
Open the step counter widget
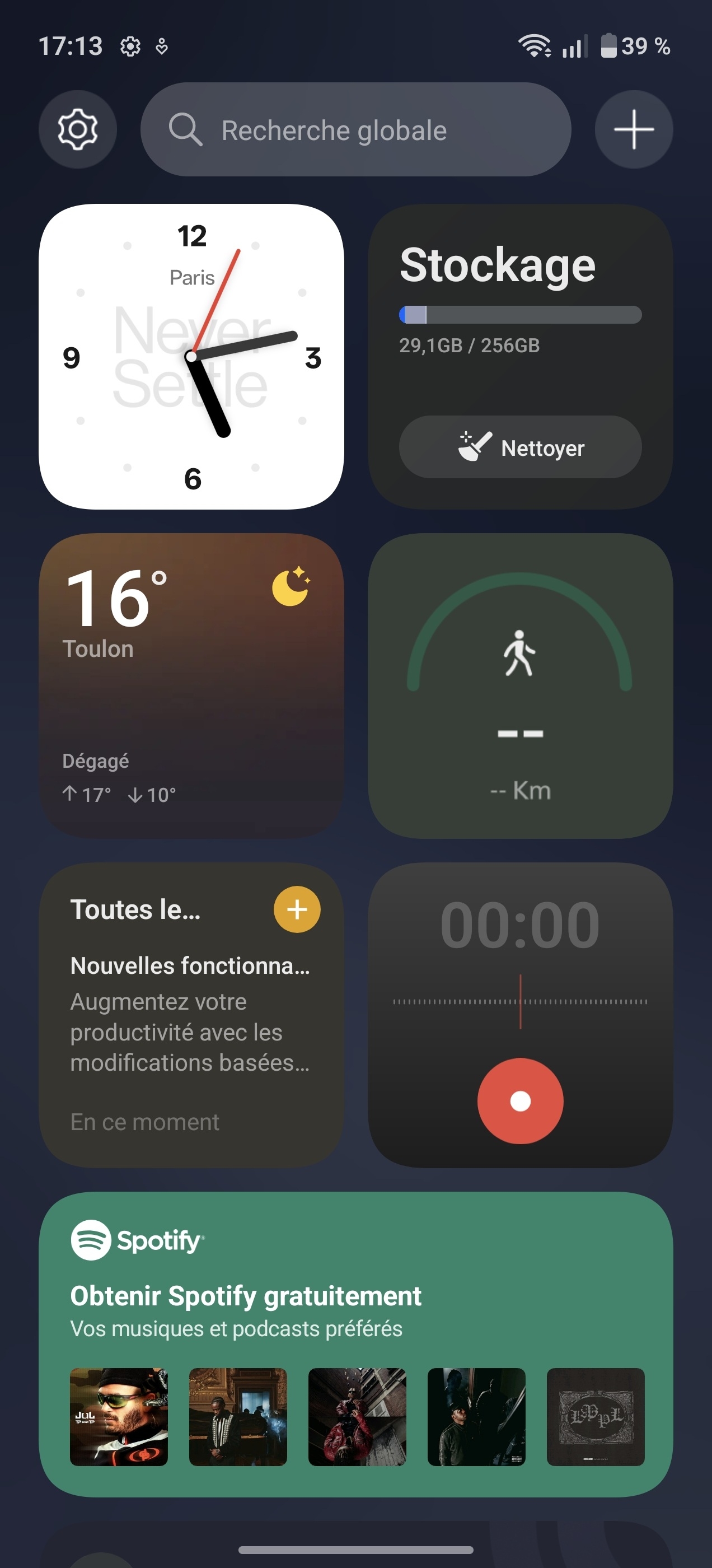click(x=519, y=685)
